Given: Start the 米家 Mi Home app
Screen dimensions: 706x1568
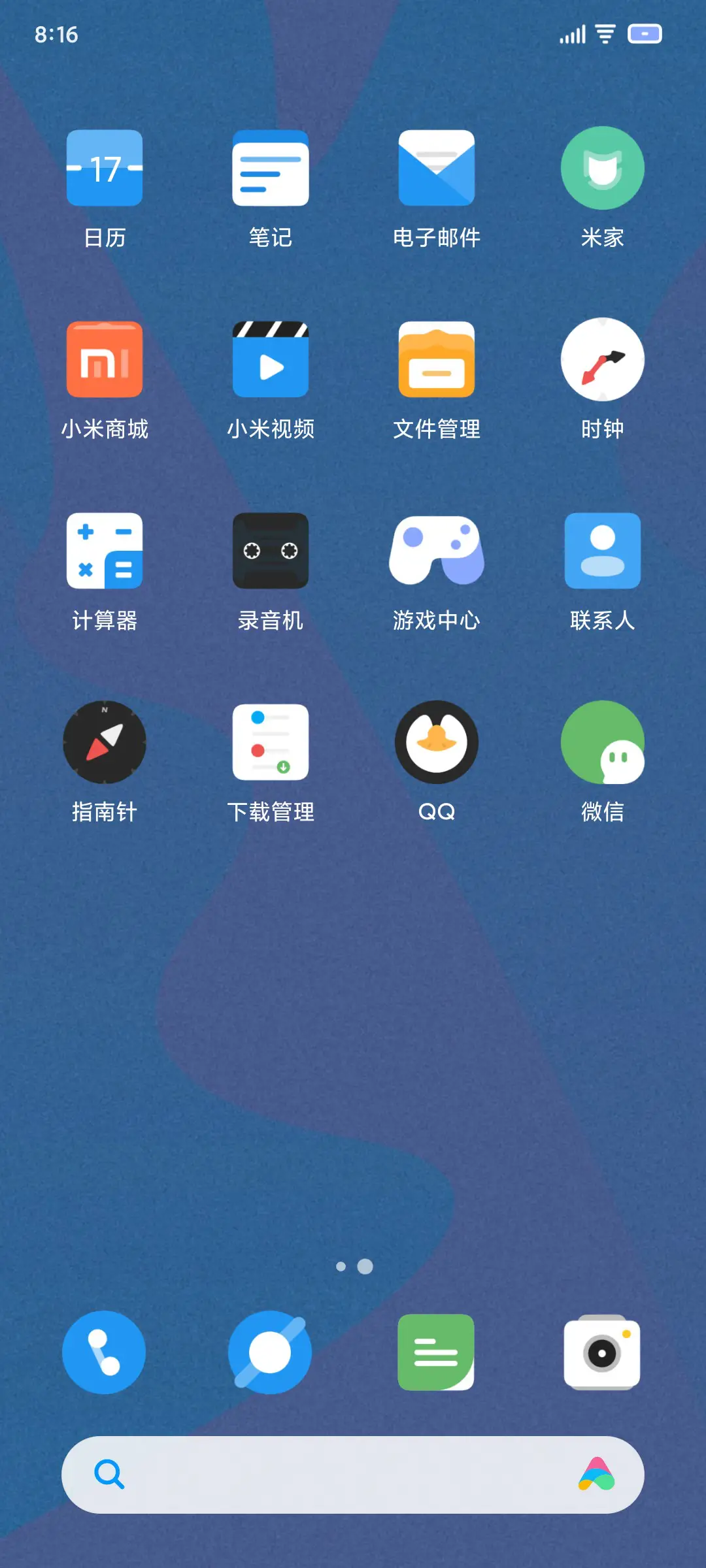Looking at the screenshot, I should coord(602,168).
